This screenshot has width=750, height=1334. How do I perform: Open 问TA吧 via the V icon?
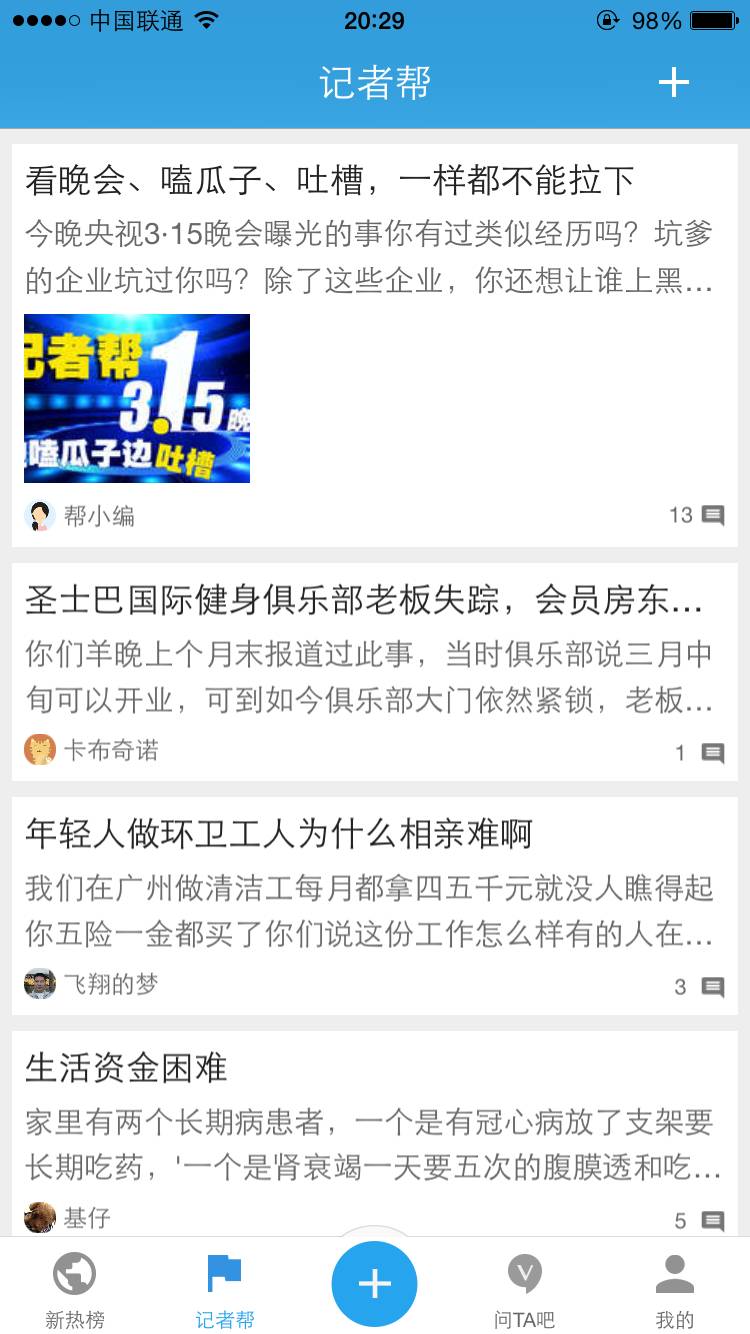[x=524, y=1273]
